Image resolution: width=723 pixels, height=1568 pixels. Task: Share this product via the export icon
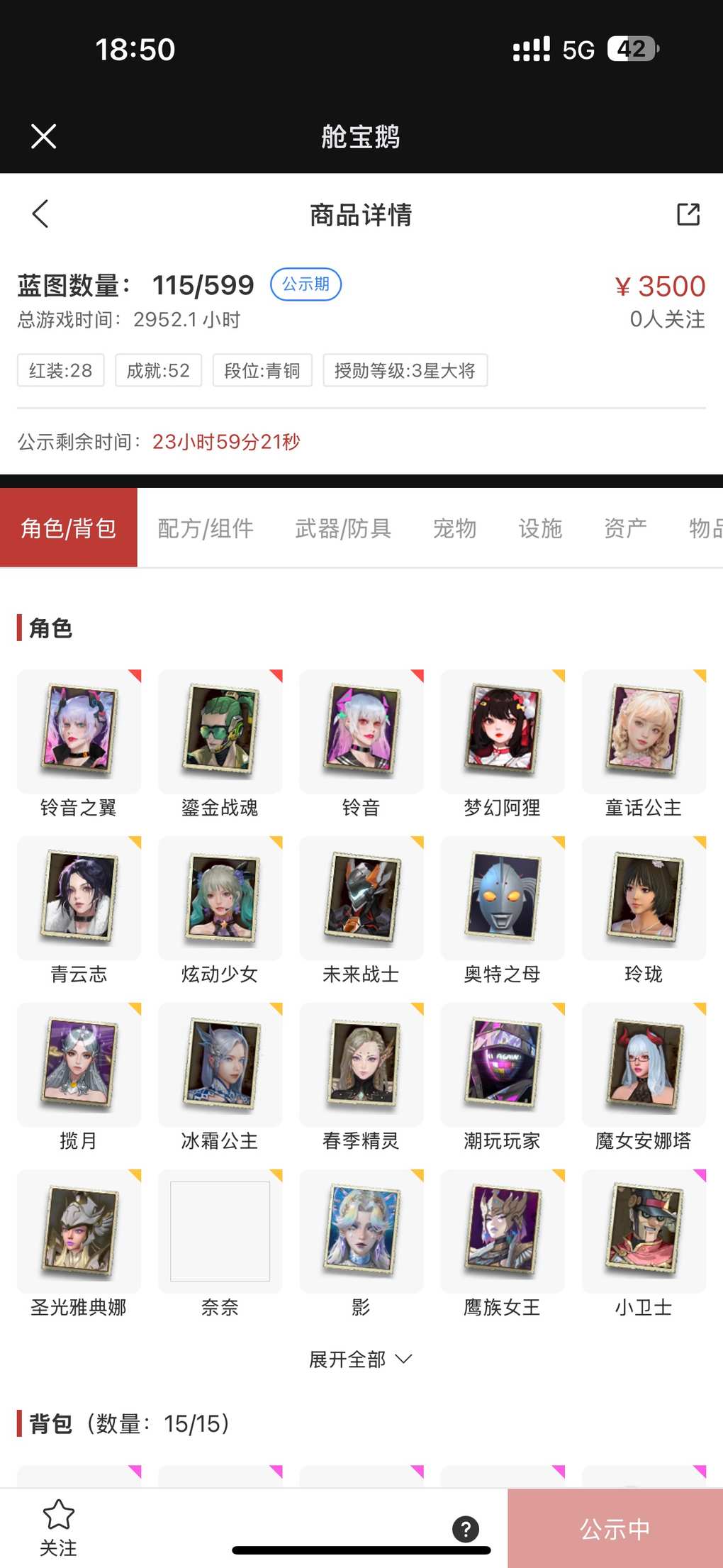tap(688, 214)
